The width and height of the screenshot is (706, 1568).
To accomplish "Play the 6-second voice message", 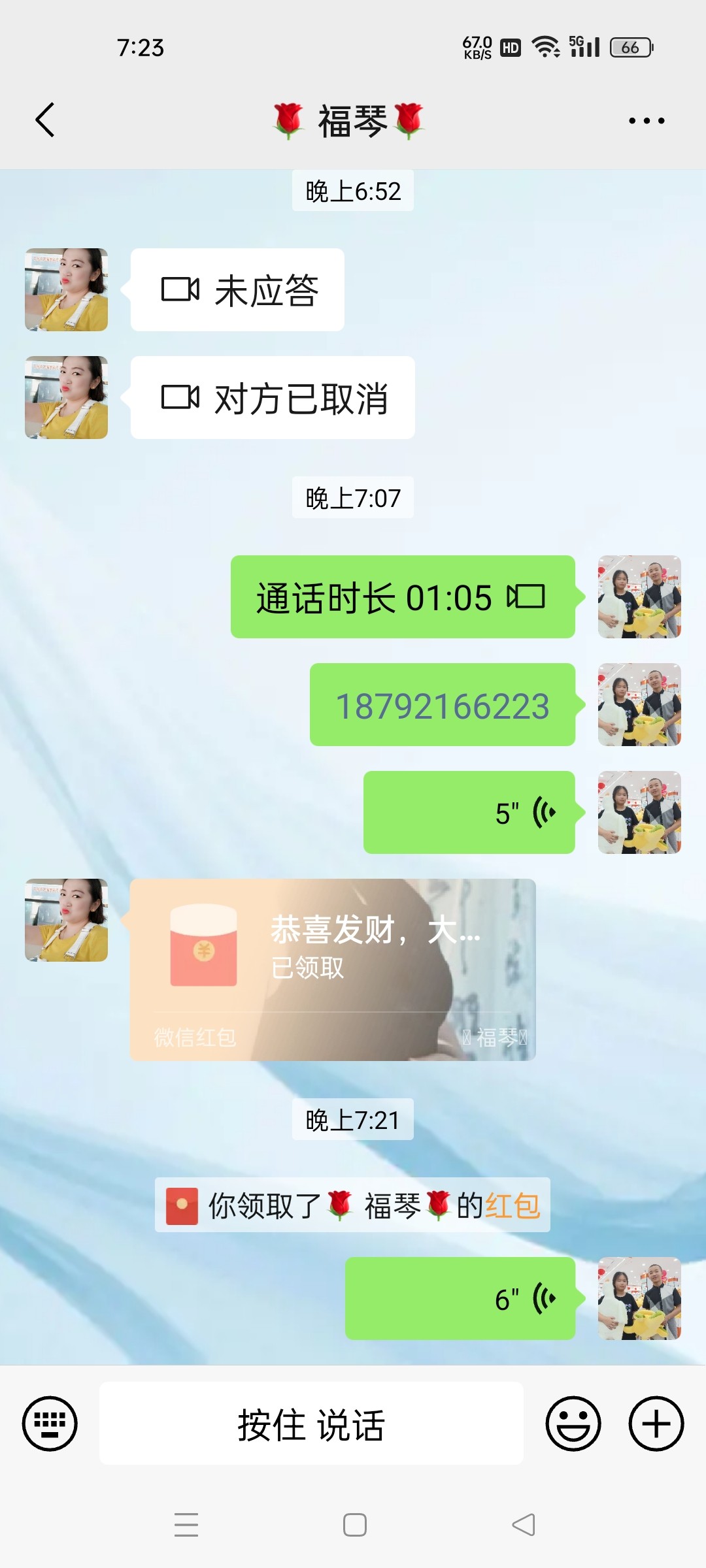I will click(460, 1299).
